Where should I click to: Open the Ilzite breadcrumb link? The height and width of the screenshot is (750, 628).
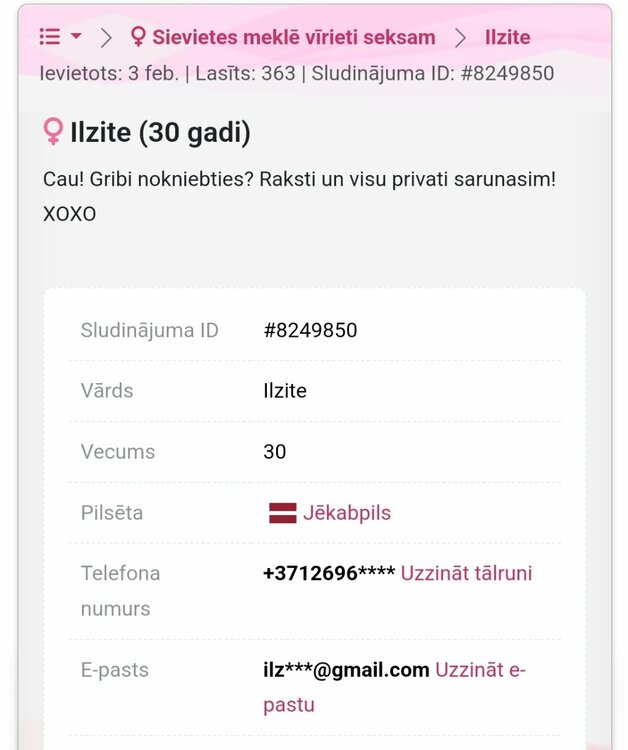pyautogui.click(x=507, y=37)
